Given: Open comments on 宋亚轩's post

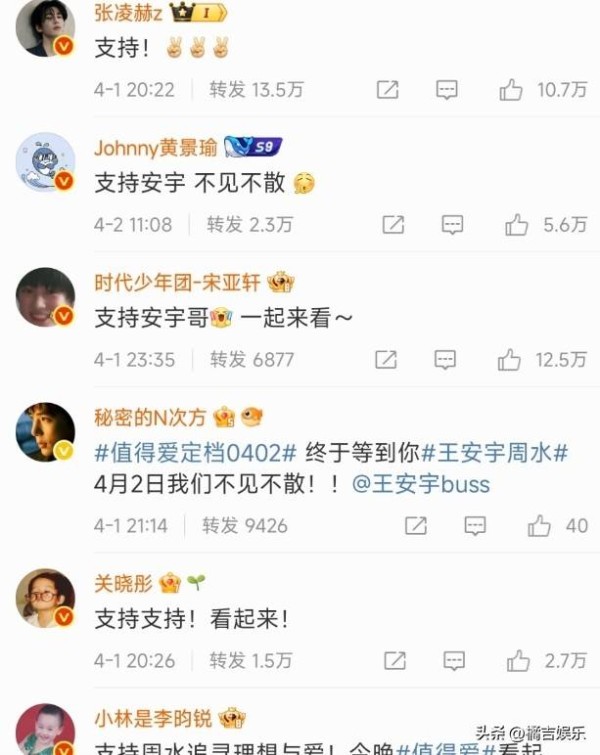Looking at the screenshot, I should point(447,359).
